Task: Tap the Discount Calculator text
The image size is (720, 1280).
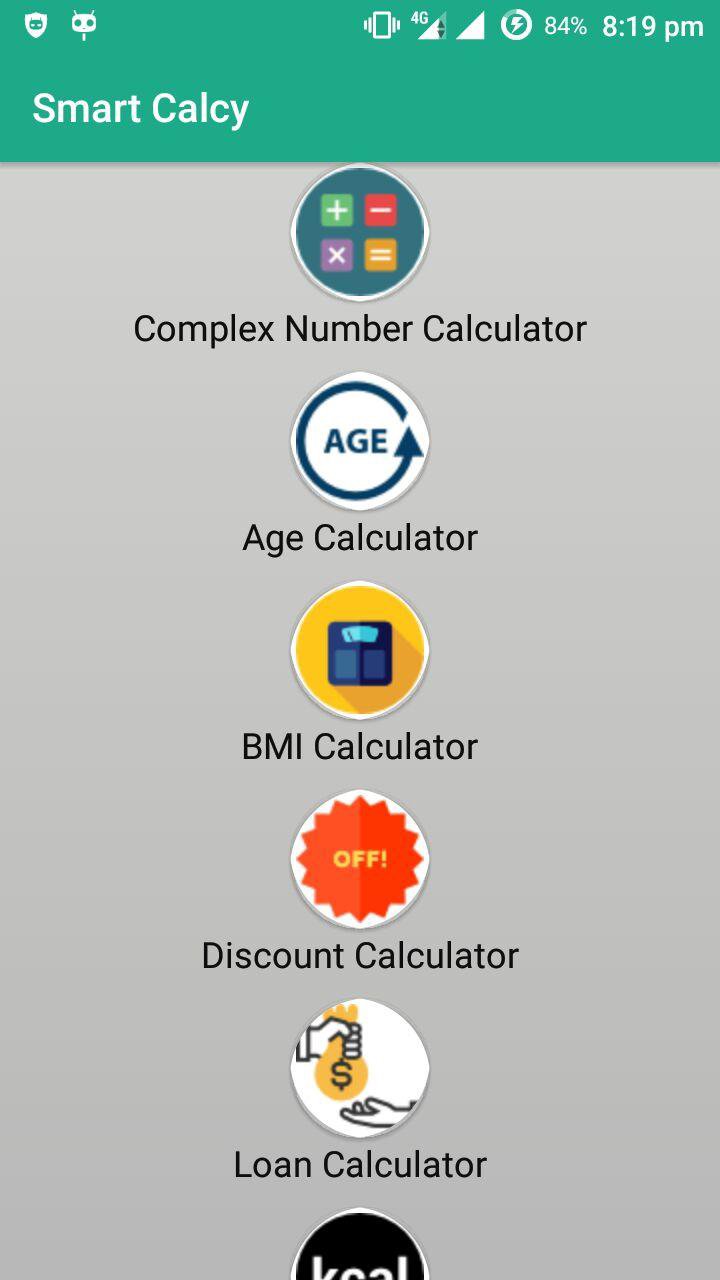Action: click(360, 955)
